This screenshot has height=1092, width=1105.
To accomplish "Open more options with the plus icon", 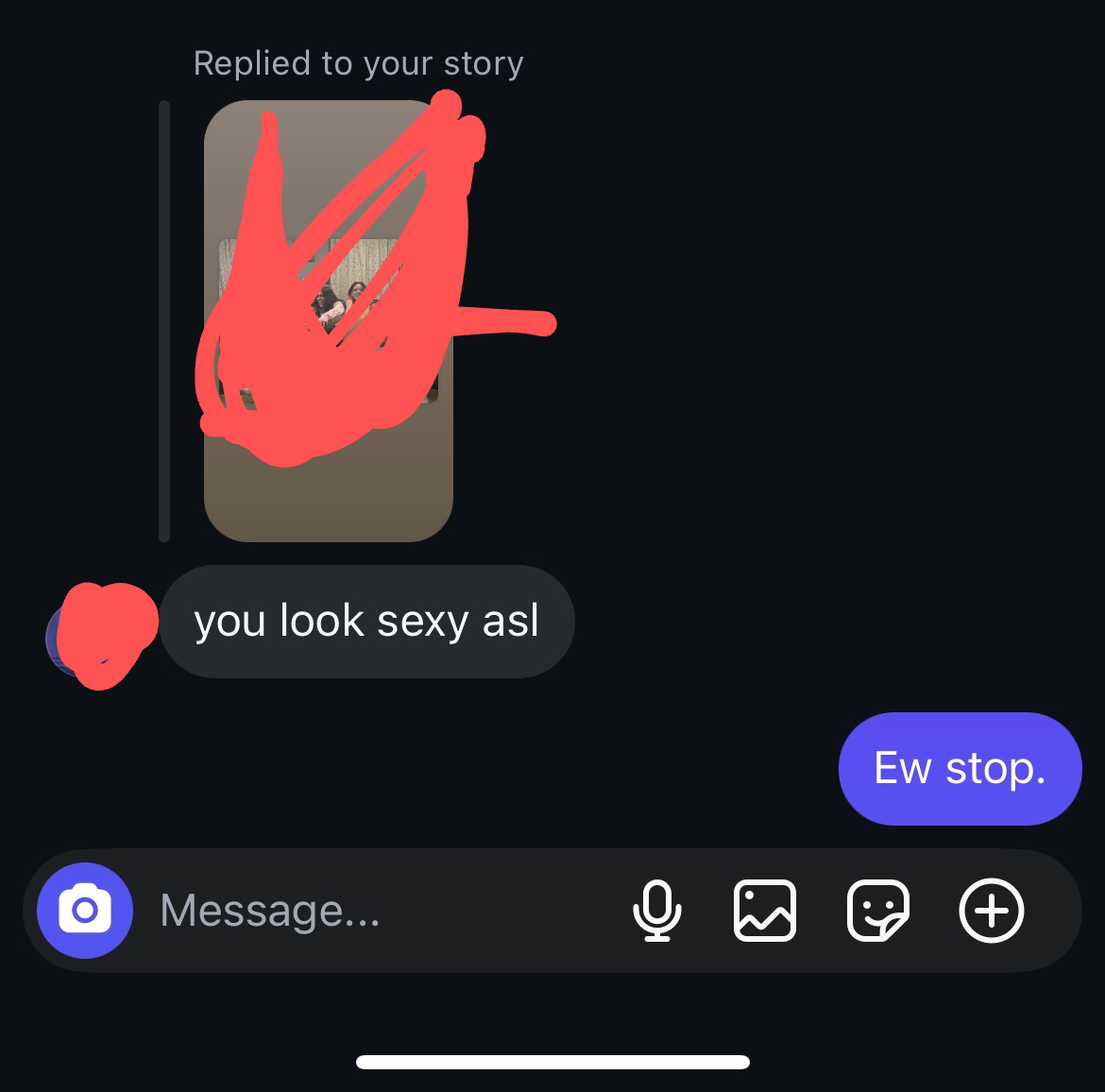I will pyautogui.click(x=991, y=911).
